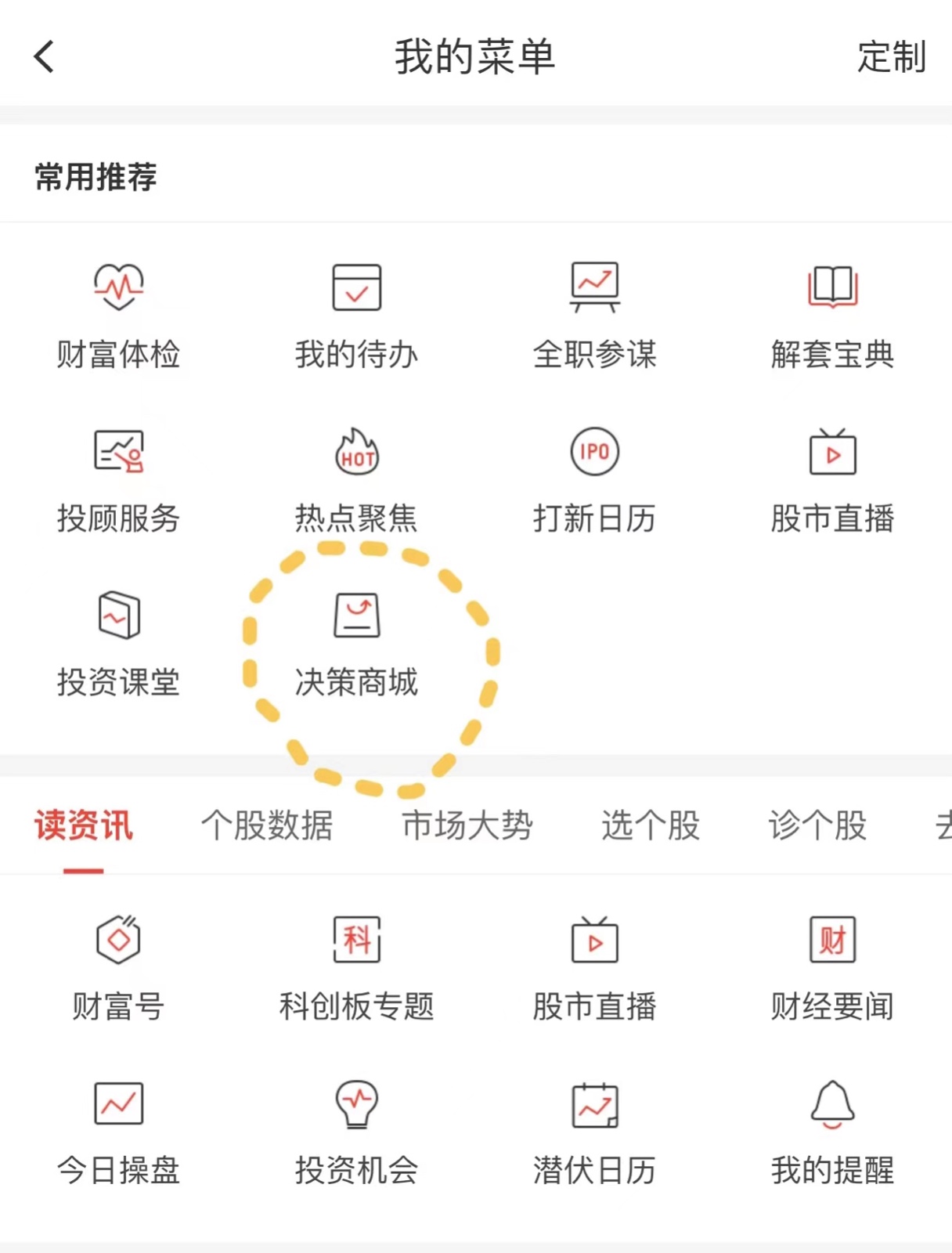Viewport: 952px width, 1253px height.
Task: Tap 定制 to customize the menu
Action: (891, 57)
